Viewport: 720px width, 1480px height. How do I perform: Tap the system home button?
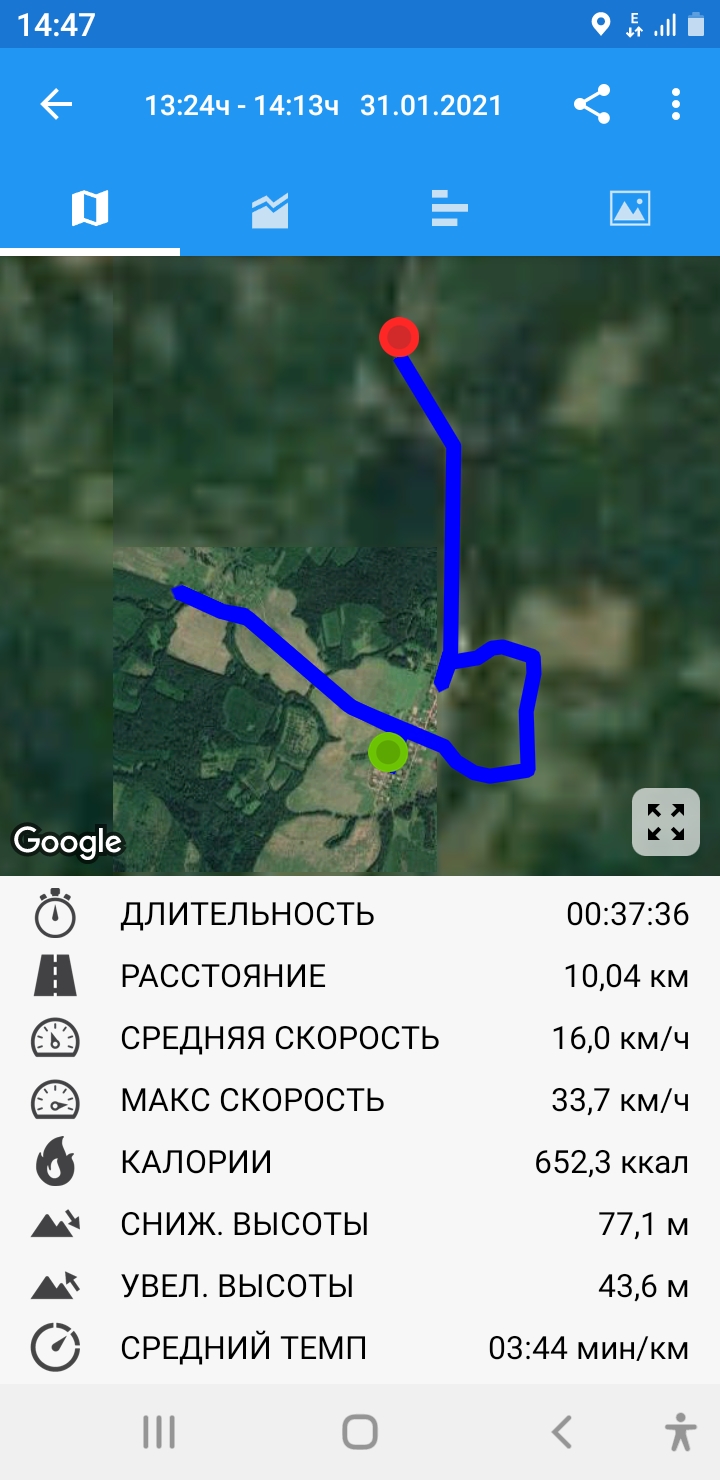[360, 1432]
